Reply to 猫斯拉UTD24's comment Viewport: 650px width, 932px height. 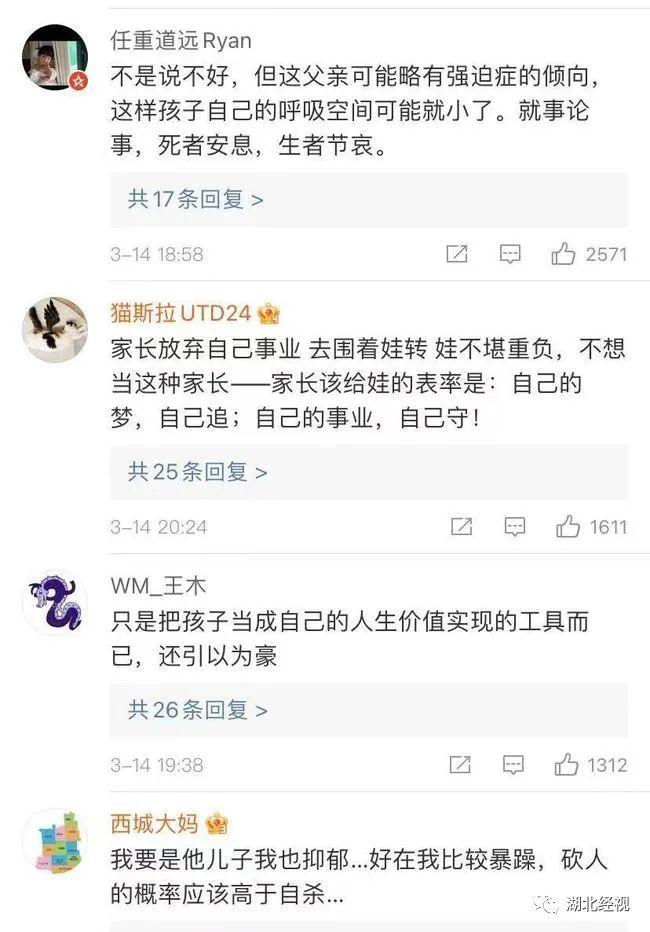514,526
